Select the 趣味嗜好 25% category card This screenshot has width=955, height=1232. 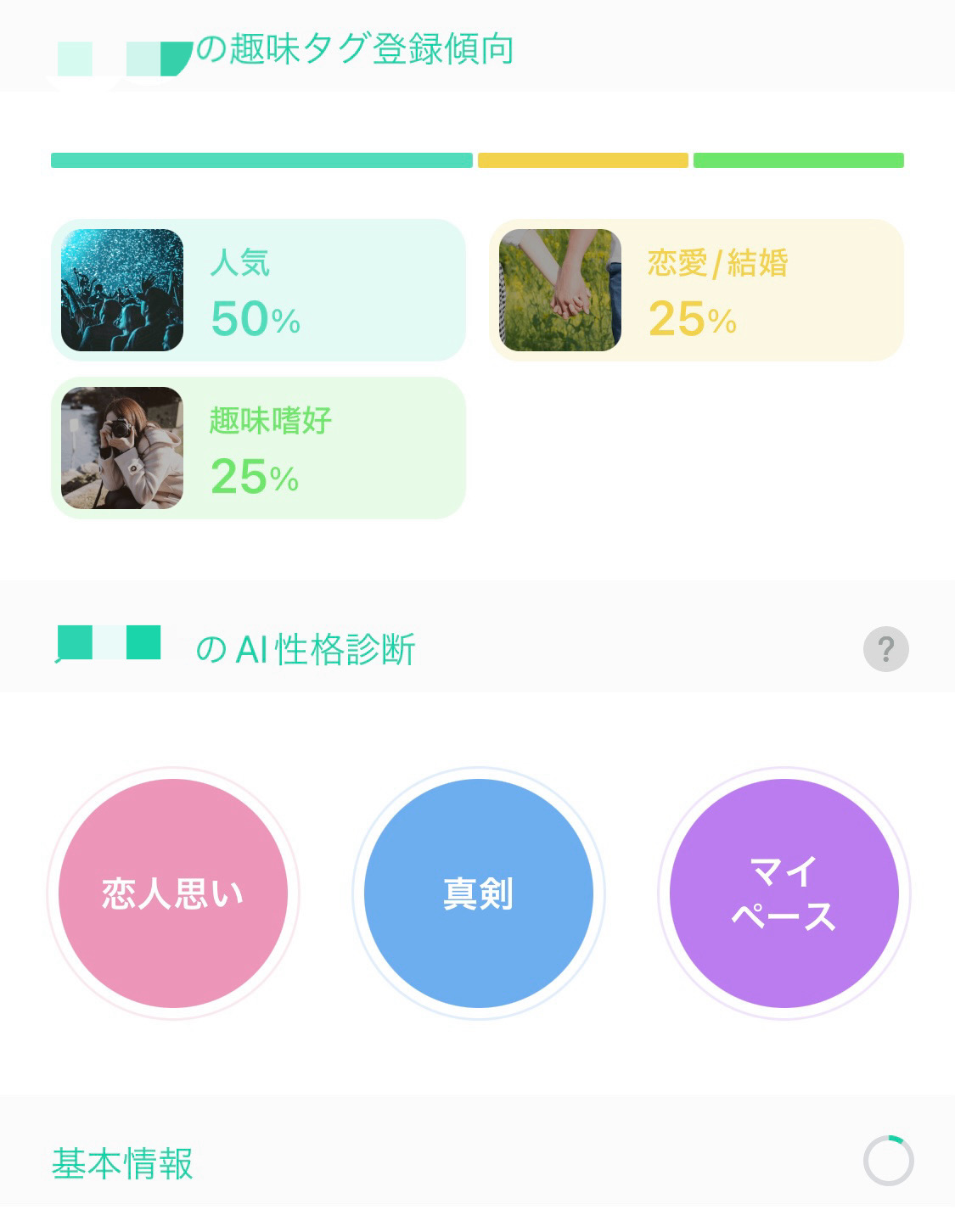[258, 448]
